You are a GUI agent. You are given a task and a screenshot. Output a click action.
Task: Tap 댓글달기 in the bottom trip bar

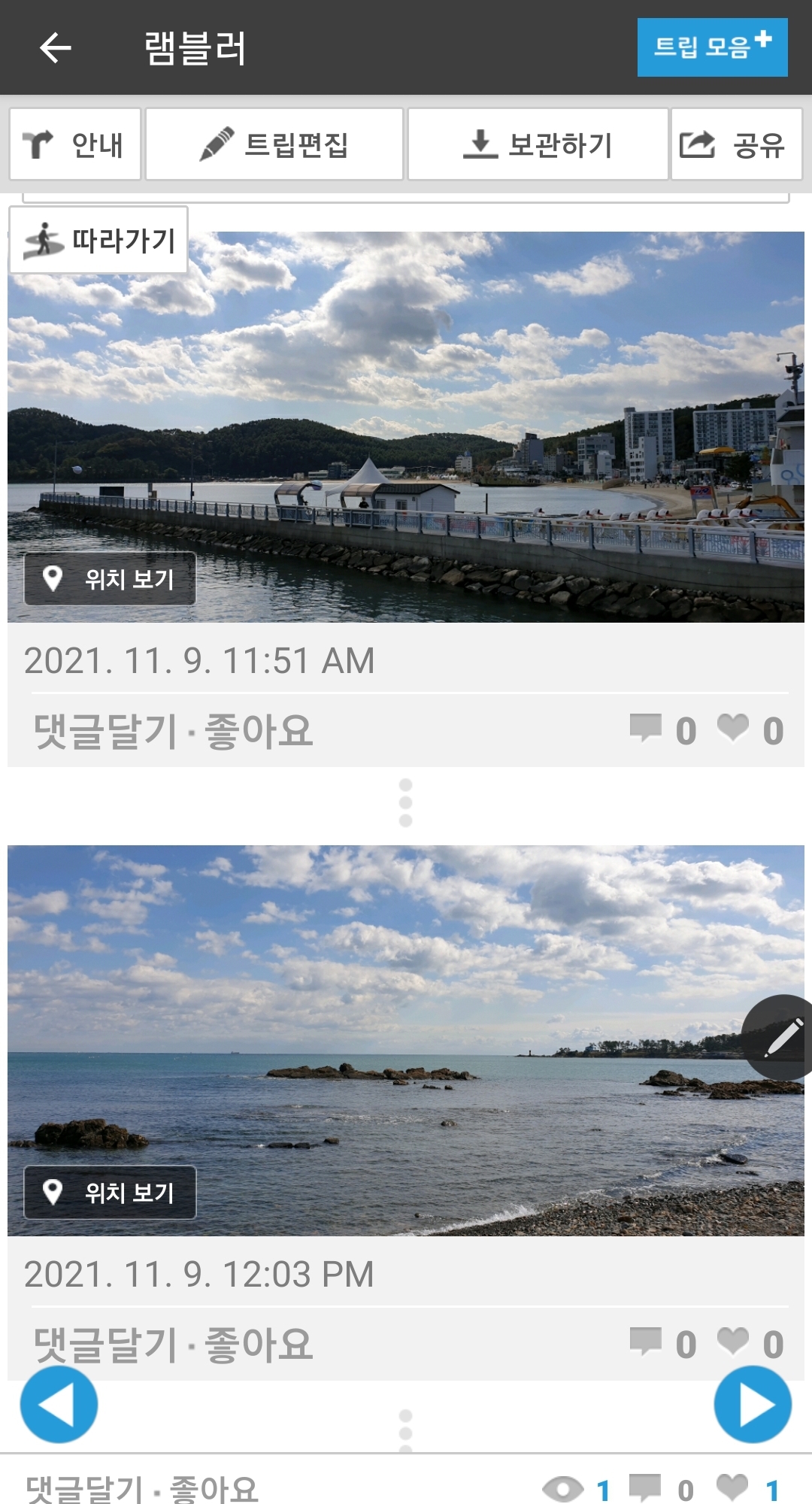coord(84,1489)
